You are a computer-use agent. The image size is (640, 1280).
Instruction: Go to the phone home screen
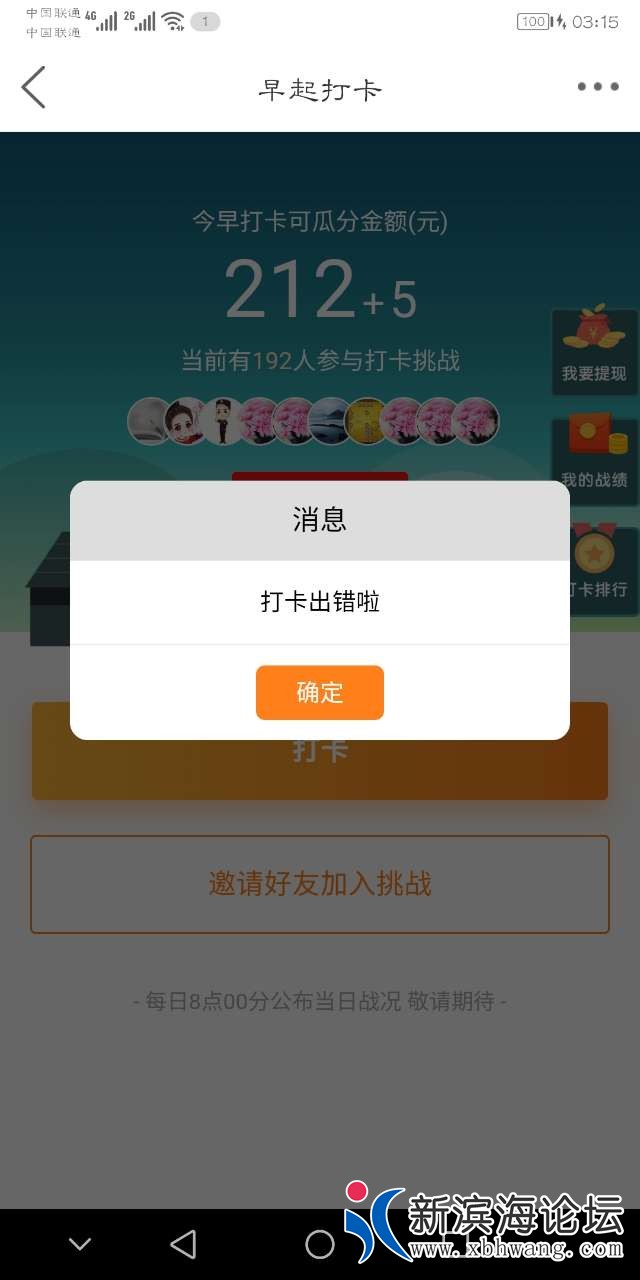320,1244
